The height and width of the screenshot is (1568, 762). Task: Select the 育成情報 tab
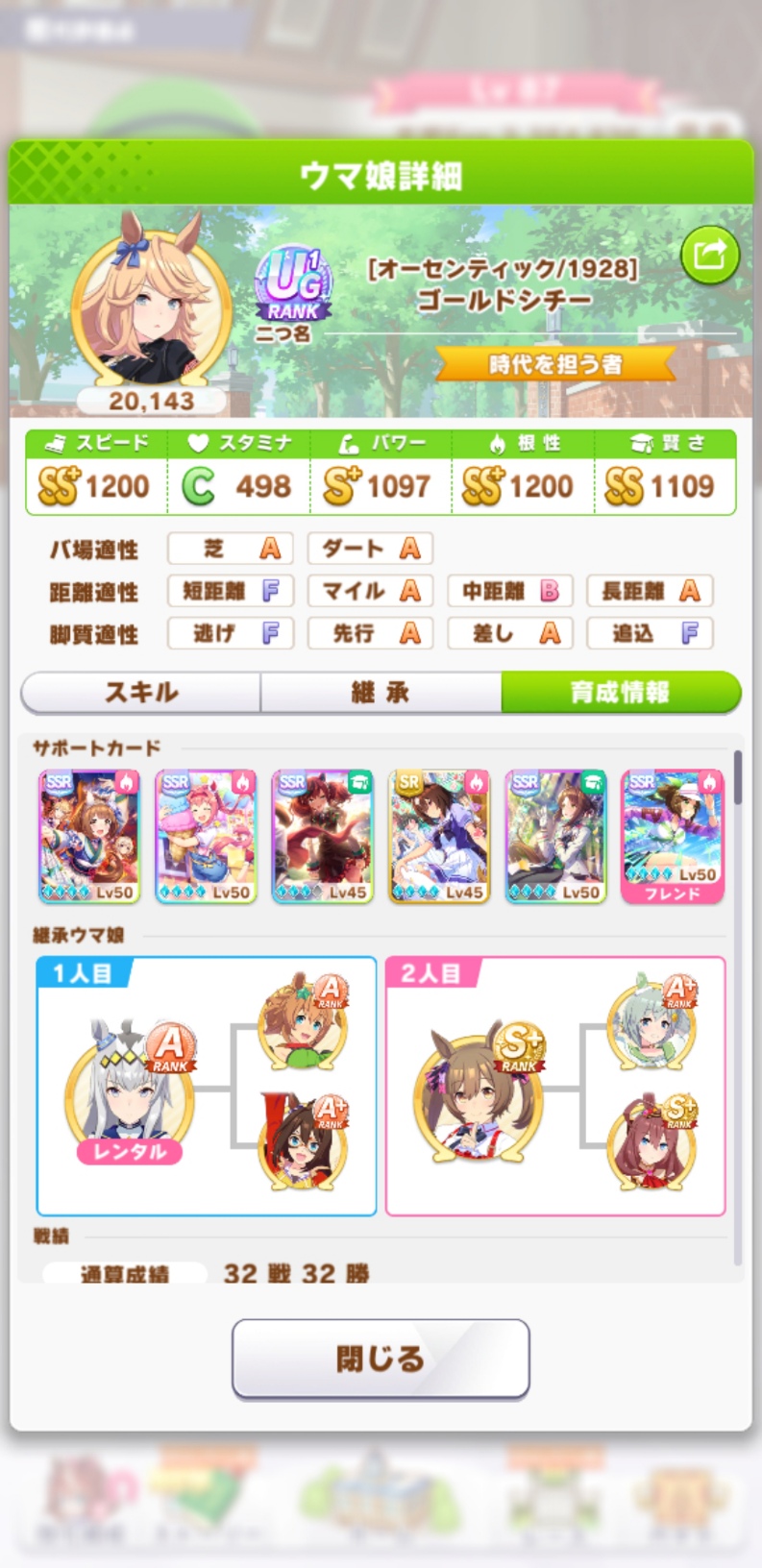pos(621,692)
